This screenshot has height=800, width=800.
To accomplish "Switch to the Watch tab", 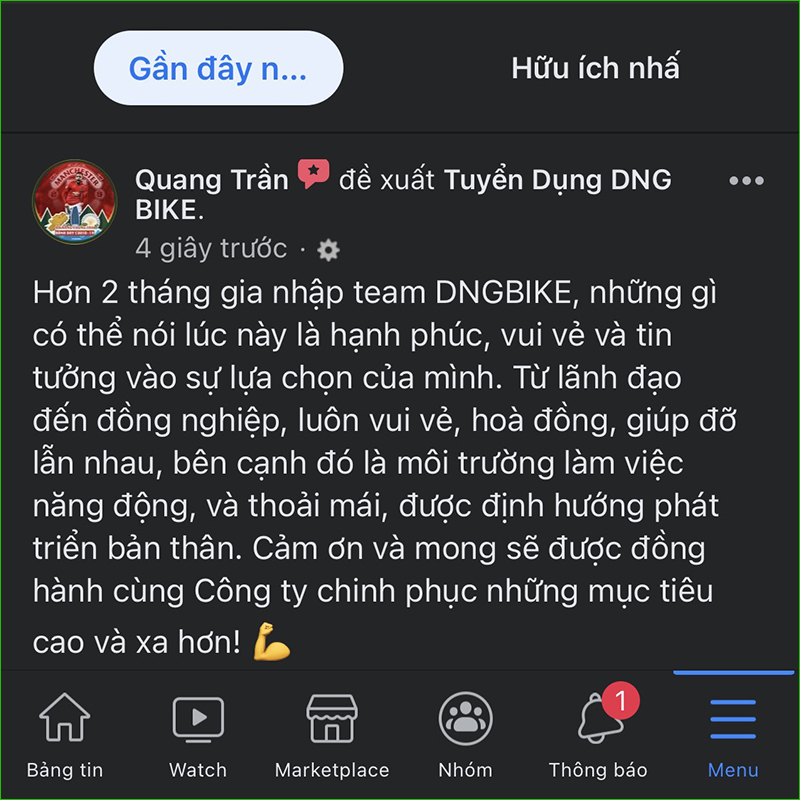I will (198, 735).
